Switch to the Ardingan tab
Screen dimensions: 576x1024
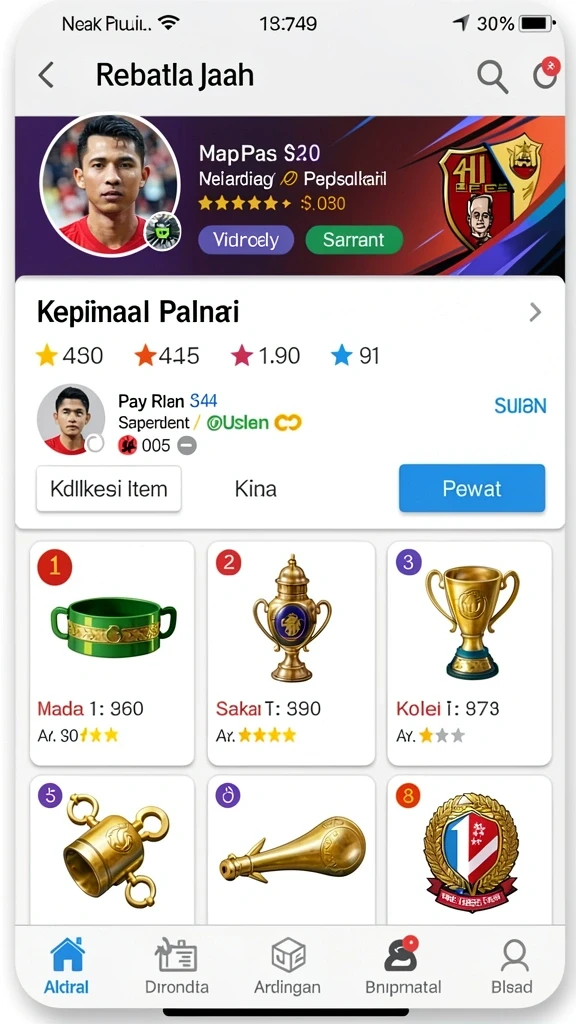click(287, 965)
